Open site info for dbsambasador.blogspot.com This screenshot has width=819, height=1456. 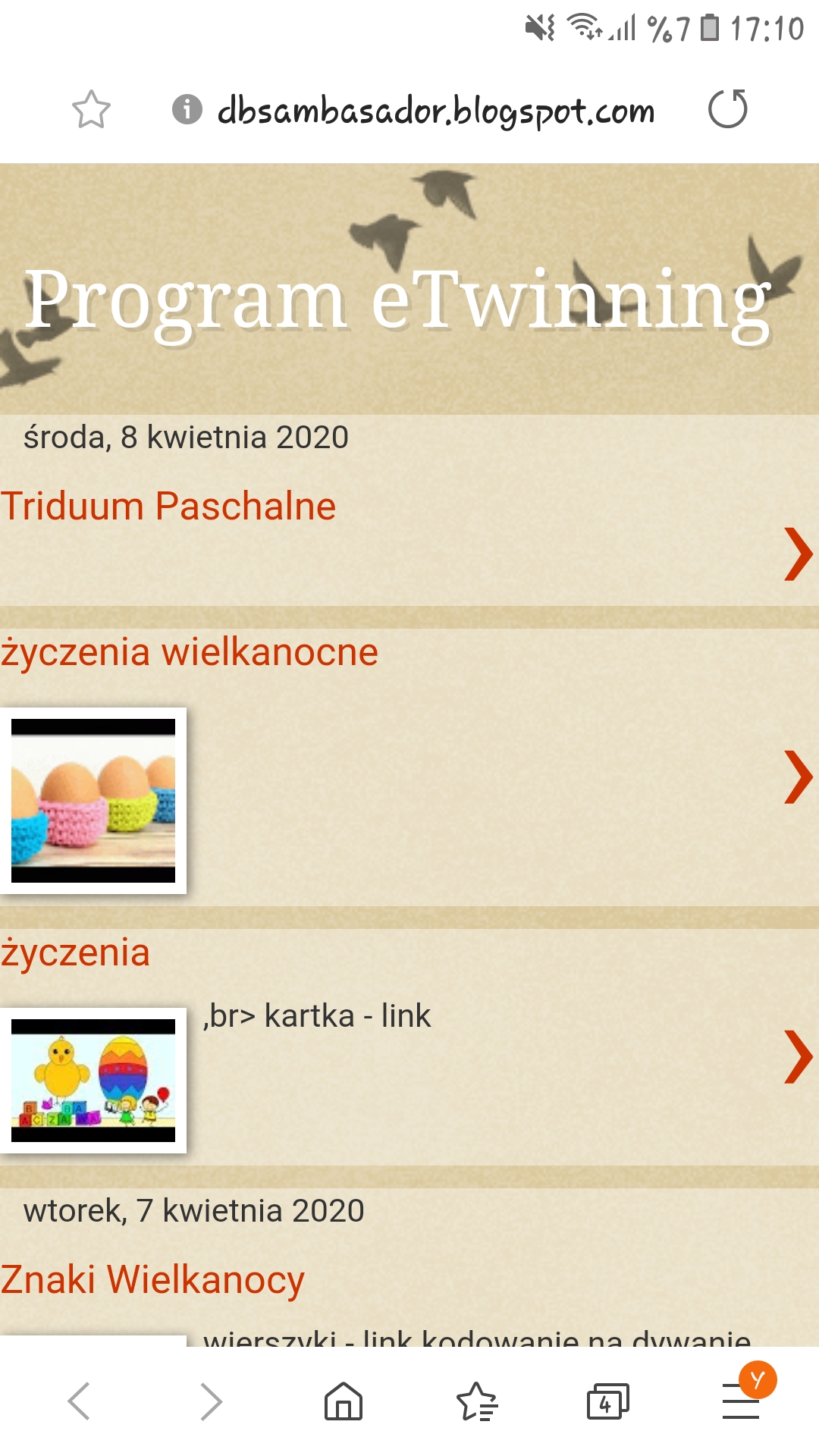pyautogui.click(x=187, y=110)
